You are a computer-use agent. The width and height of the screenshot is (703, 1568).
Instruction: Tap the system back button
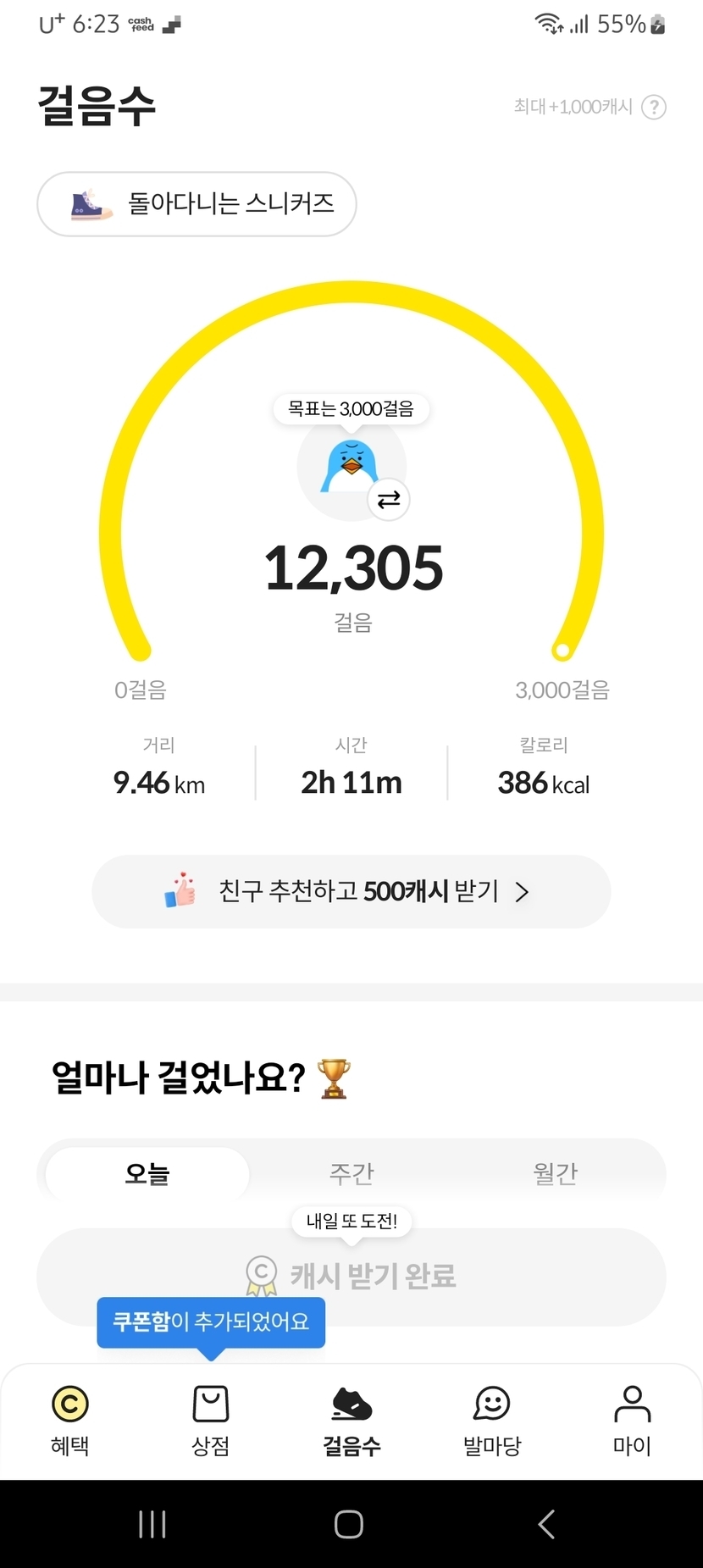[x=546, y=1524]
